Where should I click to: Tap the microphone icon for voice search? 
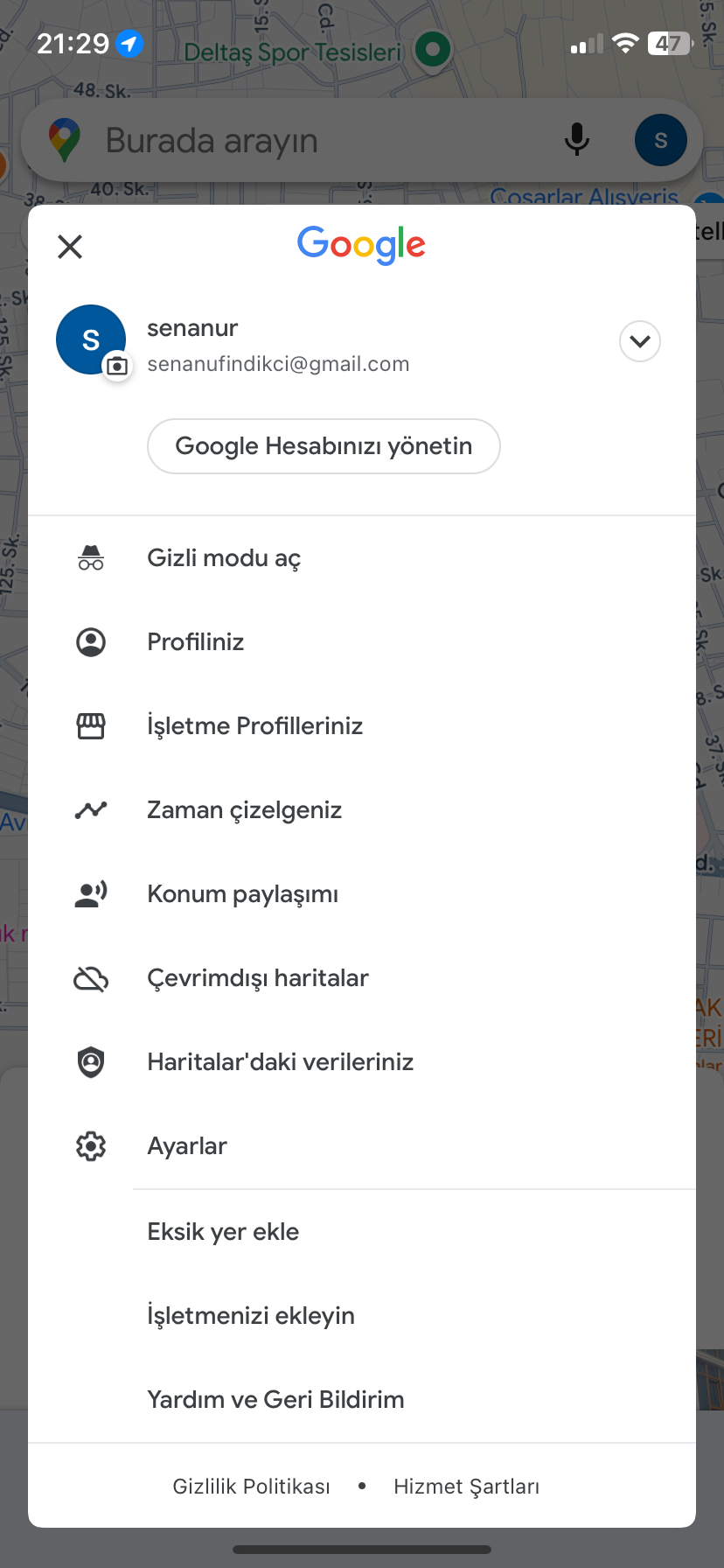(577, 140)
